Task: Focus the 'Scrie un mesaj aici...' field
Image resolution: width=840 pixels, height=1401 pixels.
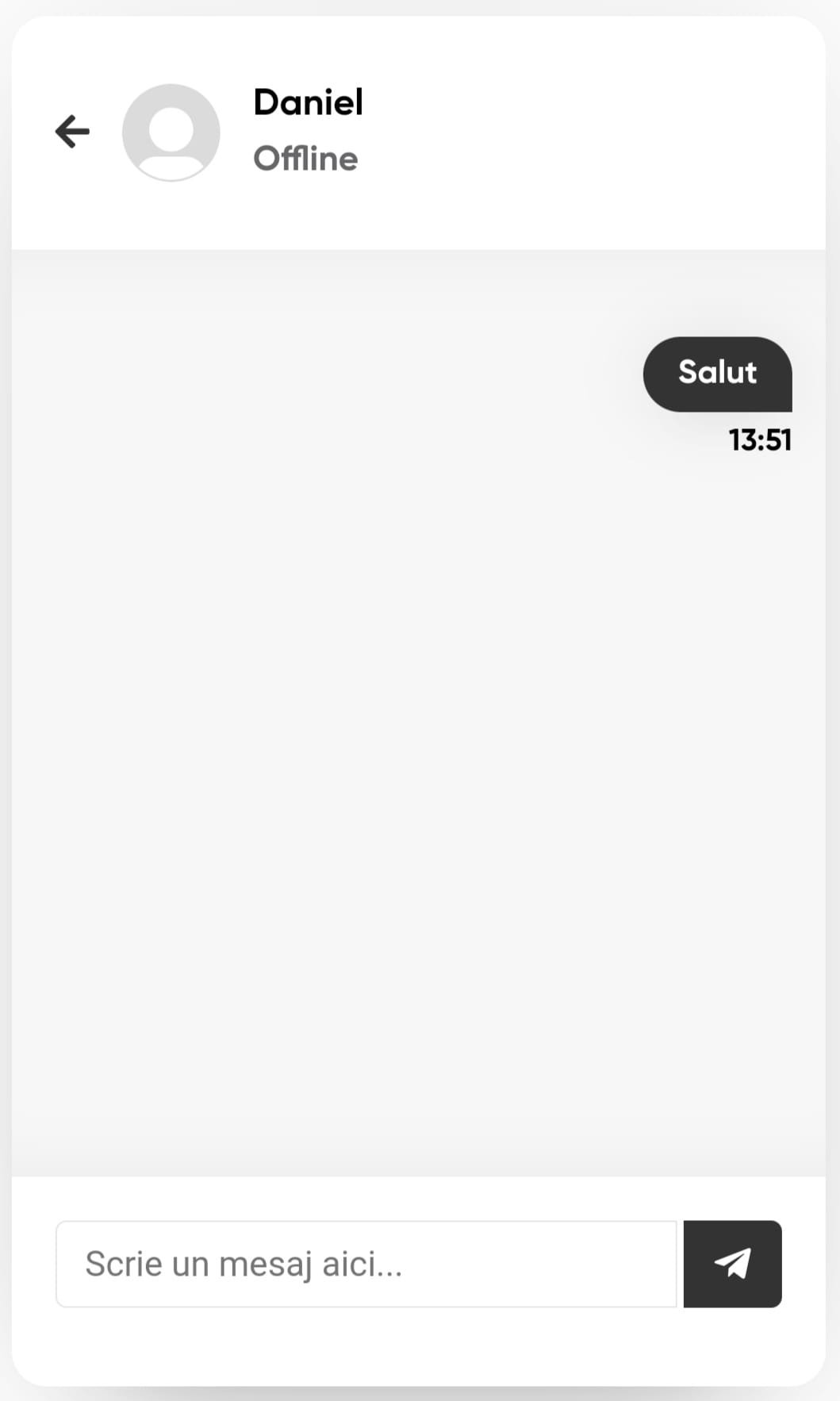Action: click(x=366, y=1264)
